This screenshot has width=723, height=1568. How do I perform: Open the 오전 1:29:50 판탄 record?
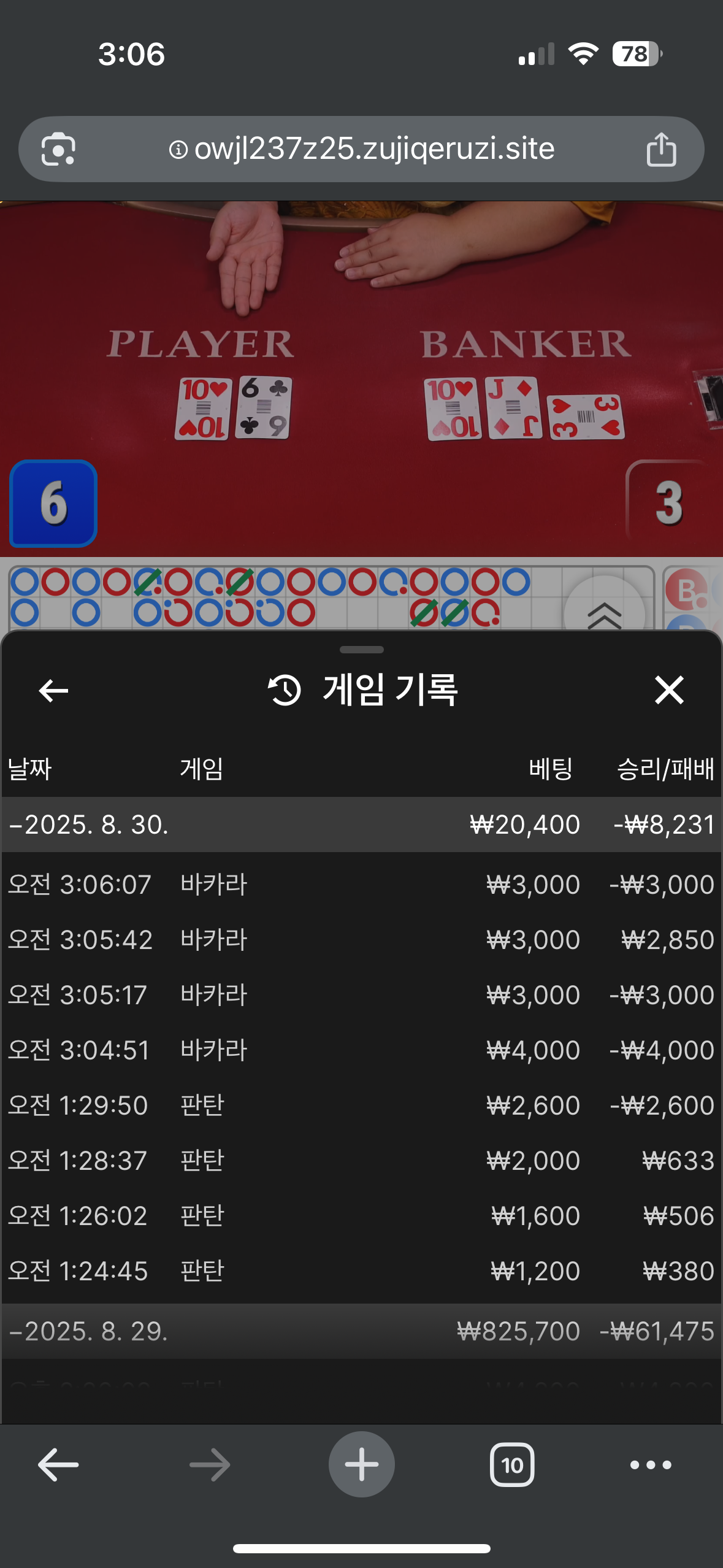pyautogui.click(x=362, y=1105)
